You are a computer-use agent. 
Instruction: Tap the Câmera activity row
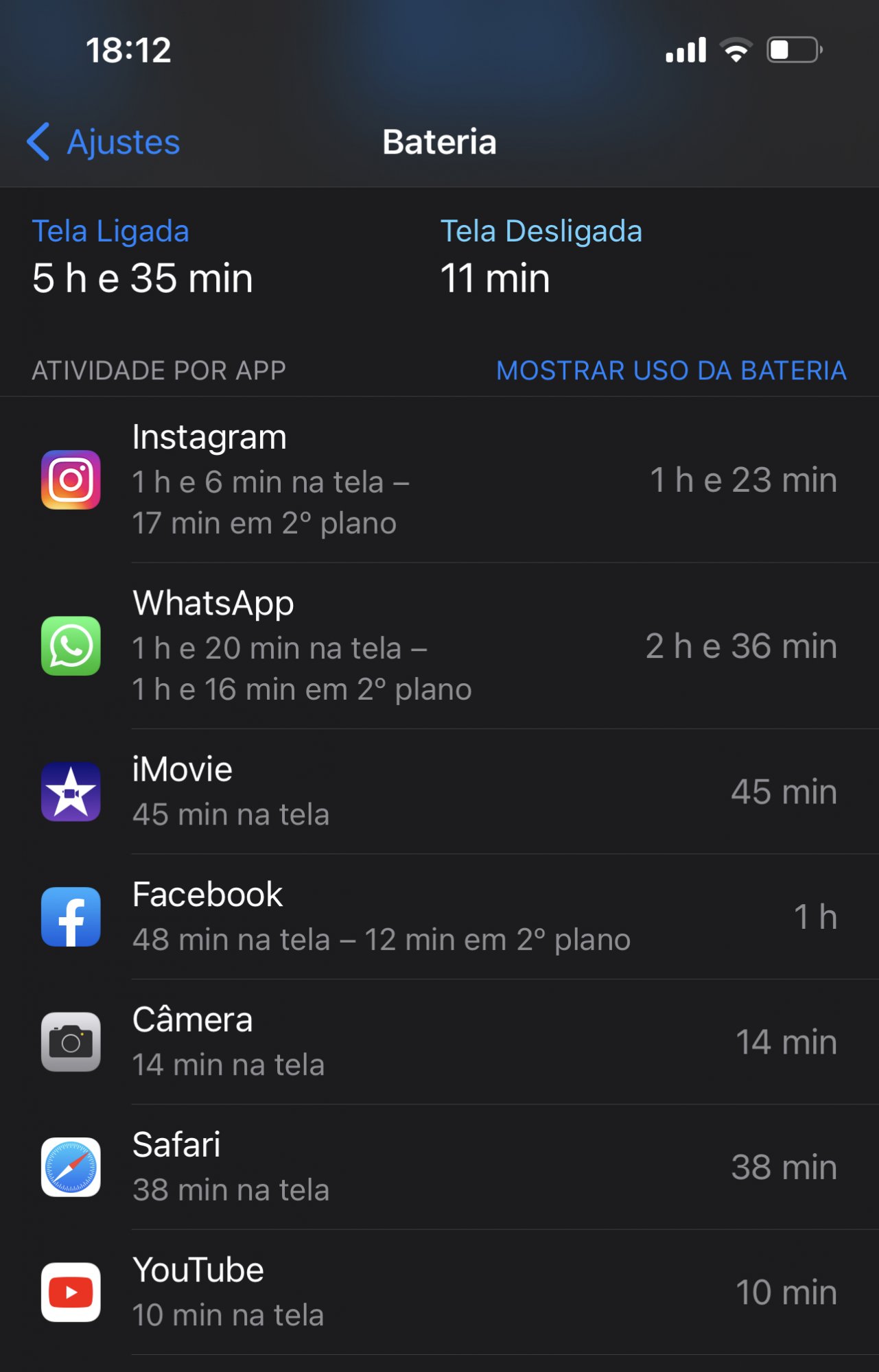coord(439,1042)
